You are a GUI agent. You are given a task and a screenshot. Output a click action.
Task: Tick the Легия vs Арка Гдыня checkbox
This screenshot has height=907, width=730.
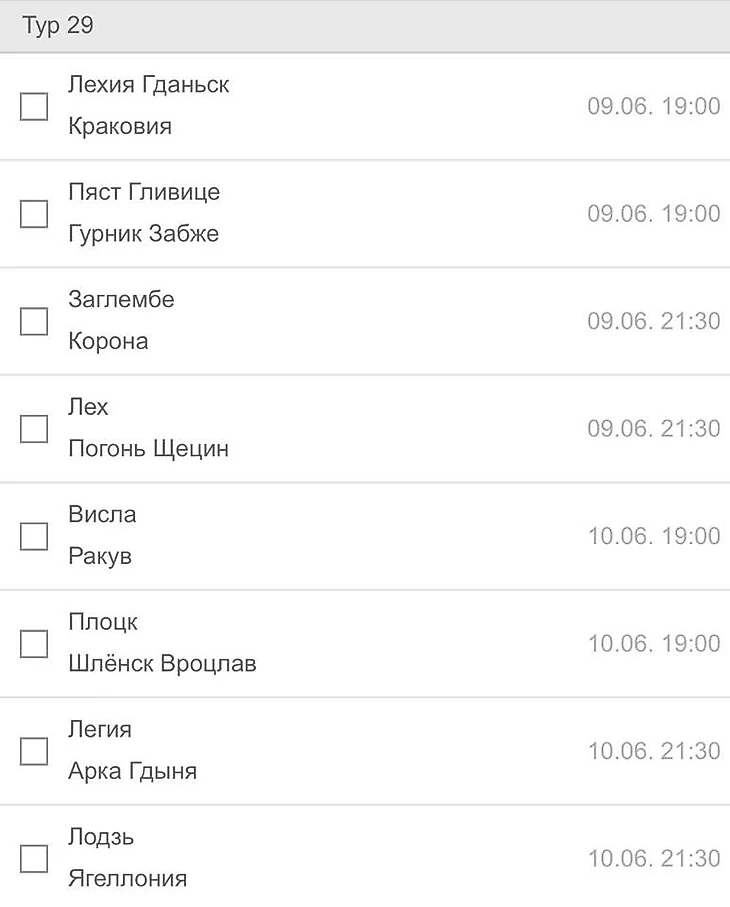(x=34, y=751)
